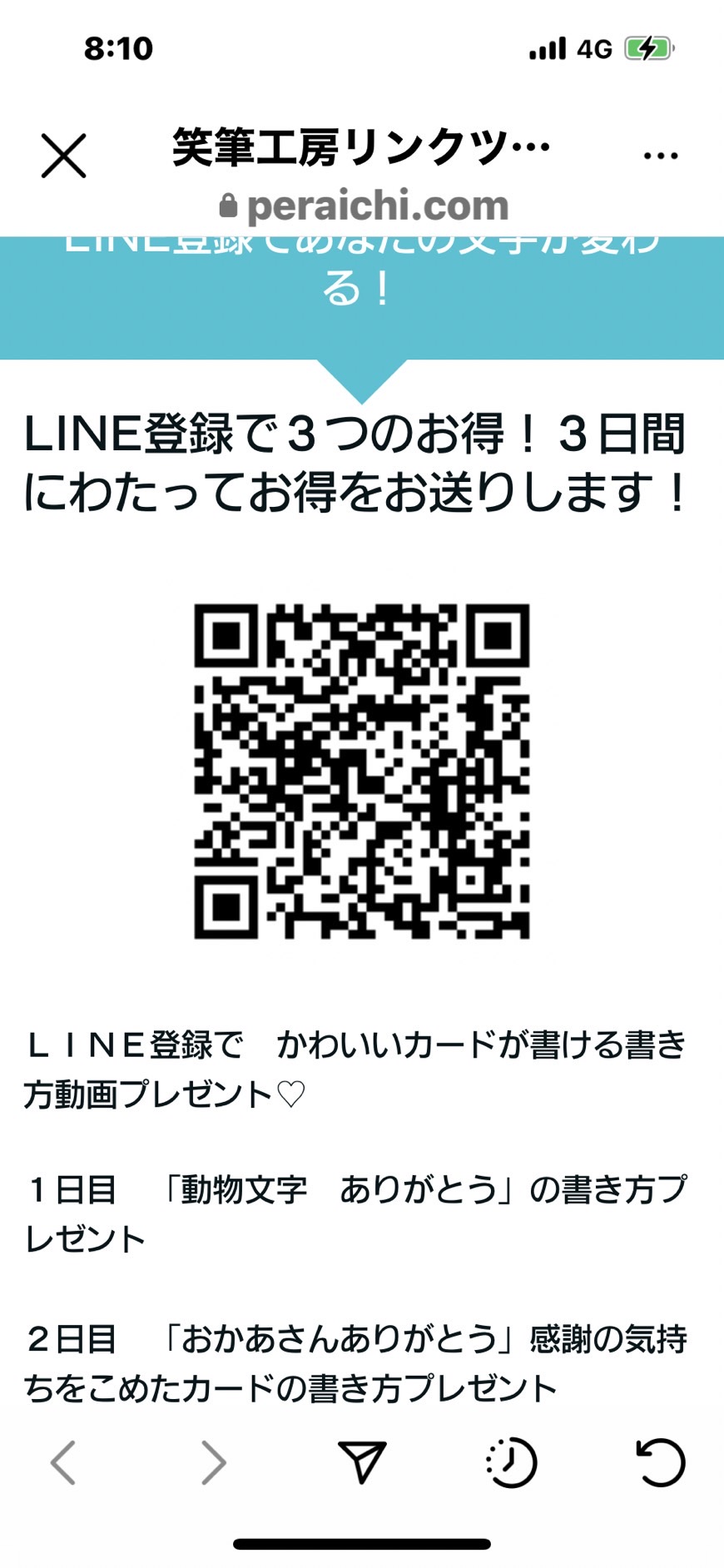Share this page via the paper plane

tap(362, 1461)
